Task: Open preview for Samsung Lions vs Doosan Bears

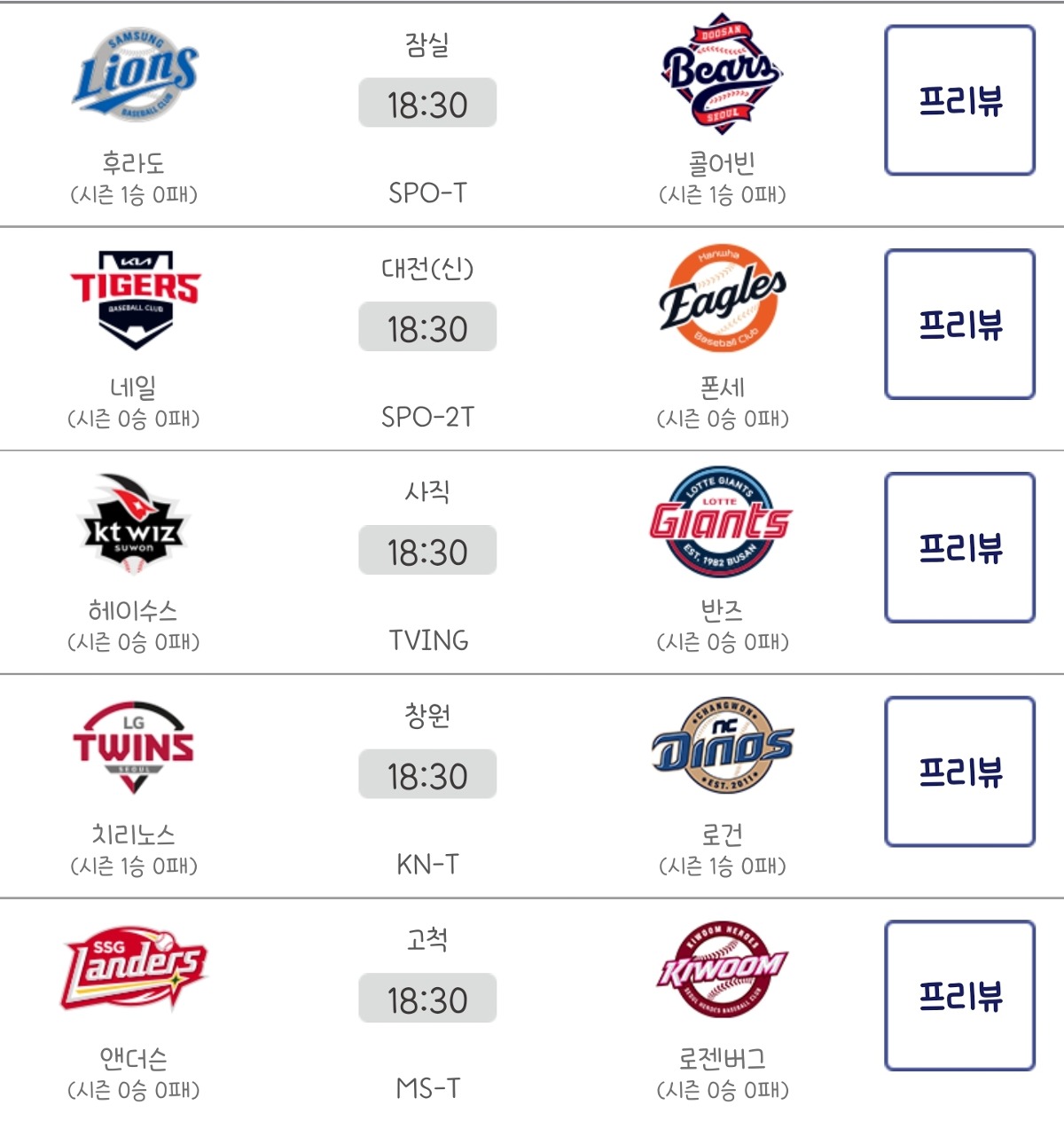Action: click(x=959, y=100)
